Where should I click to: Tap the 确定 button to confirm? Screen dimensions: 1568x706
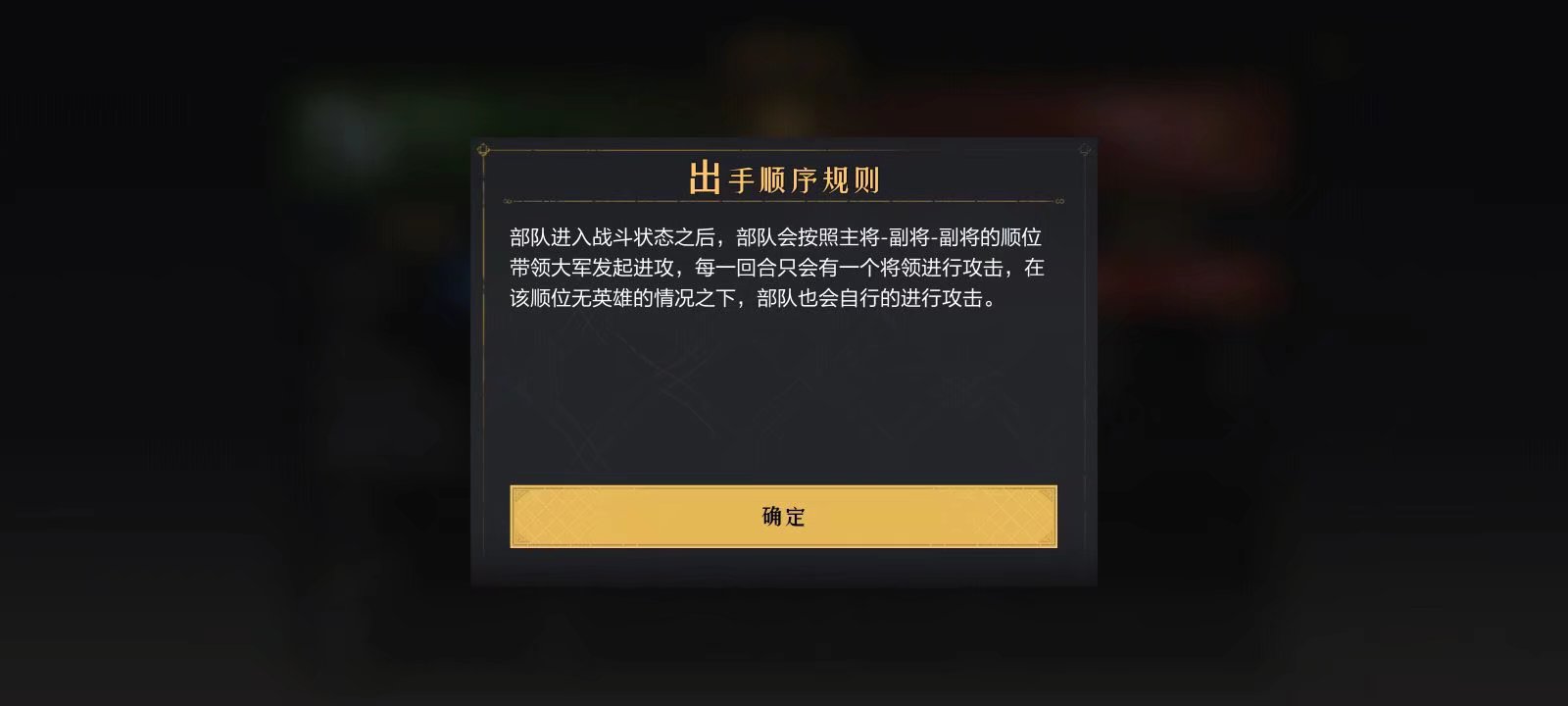(x=783, y=516)
